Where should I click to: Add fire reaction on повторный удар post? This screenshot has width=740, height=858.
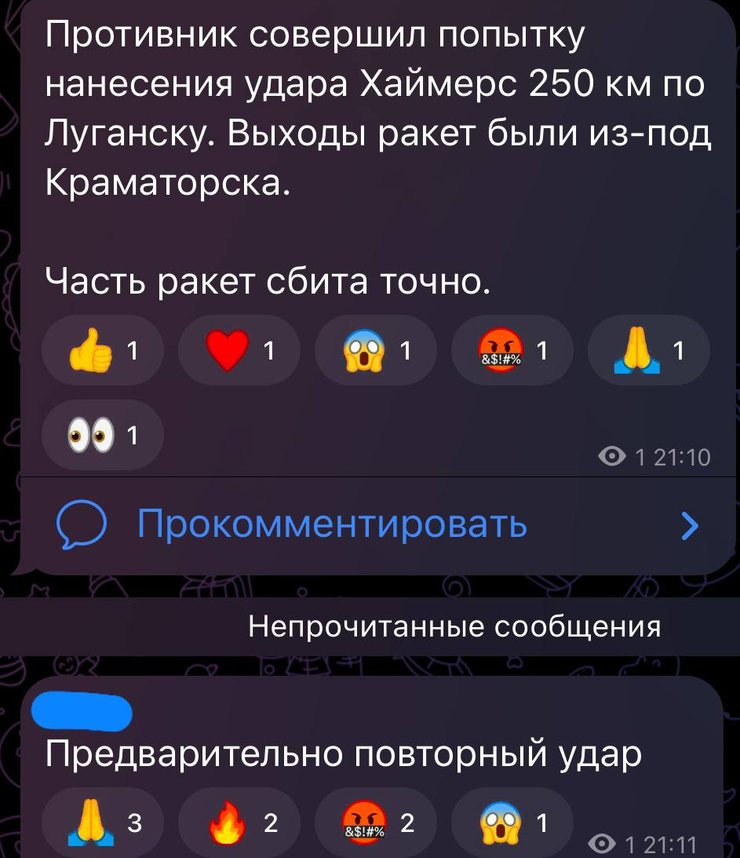pyautogui.click(x=238, y=824)
